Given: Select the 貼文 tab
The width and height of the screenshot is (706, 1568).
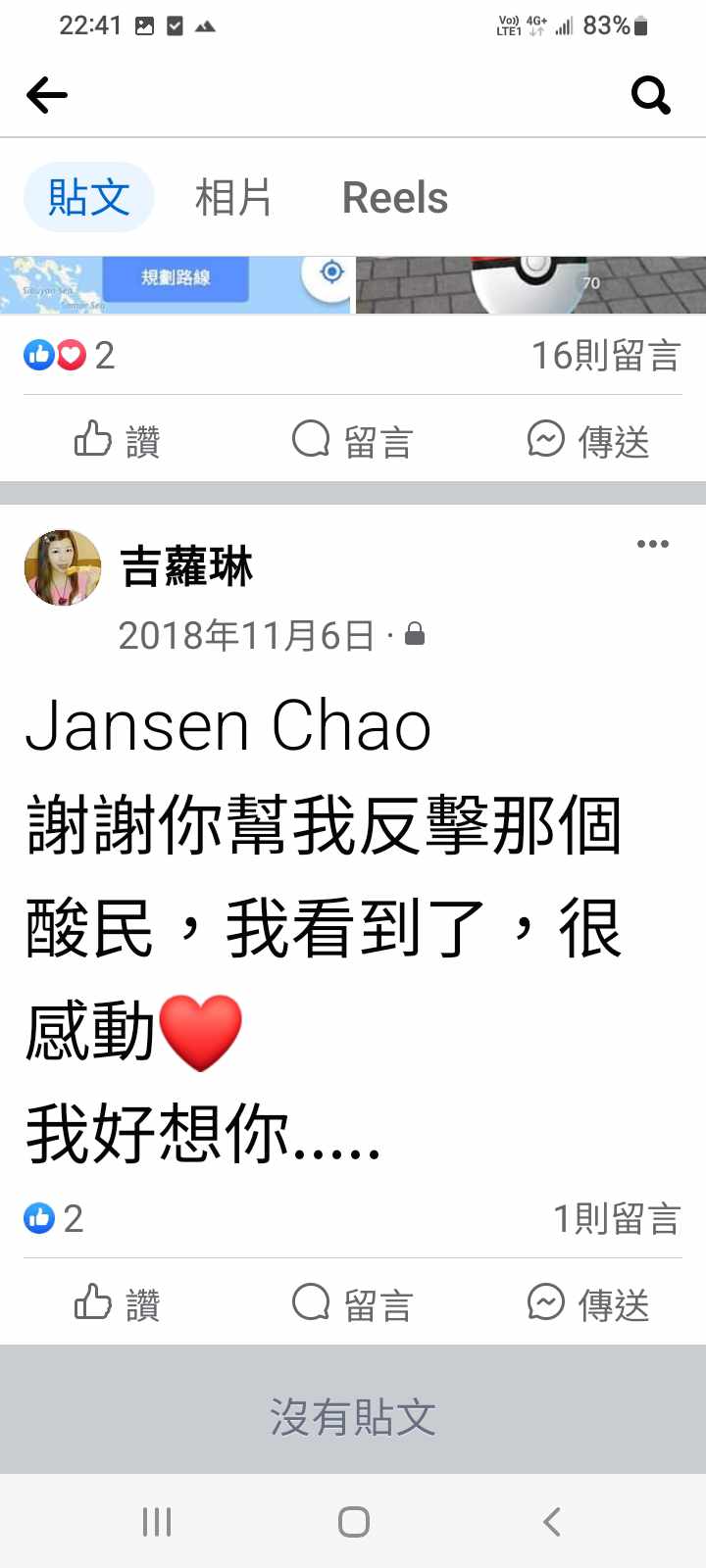Looking at the screenshot, I should click(x=88, y=197).
